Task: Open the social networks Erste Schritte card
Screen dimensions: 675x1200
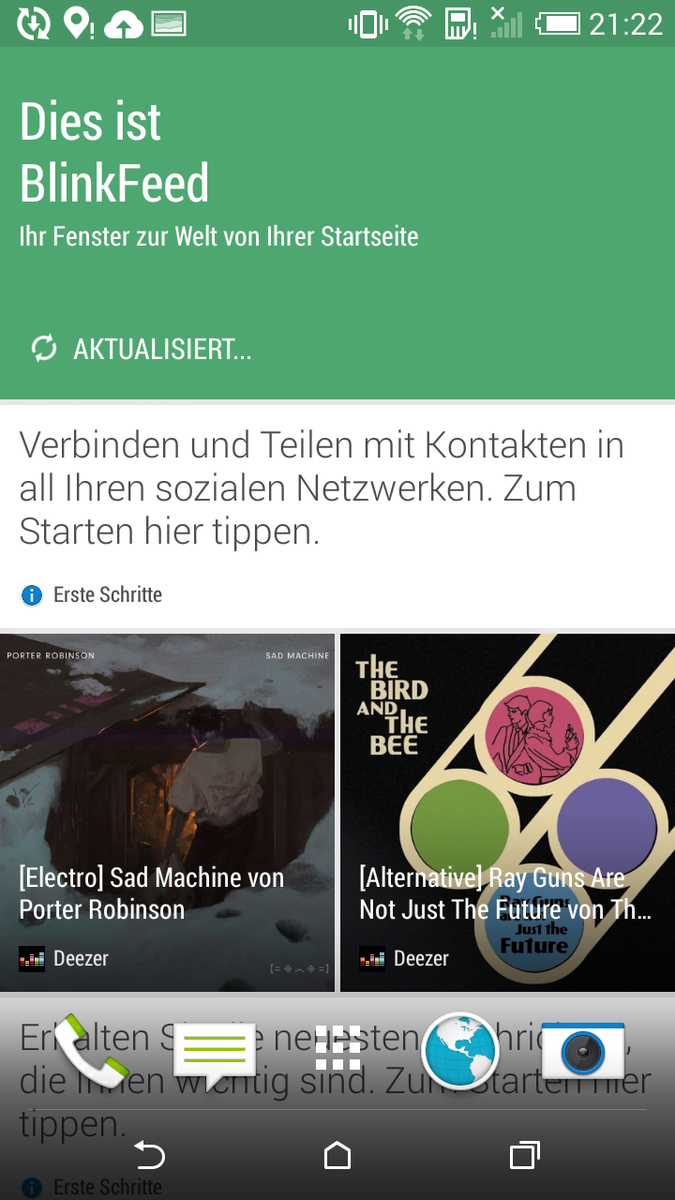Action: point(337,515)
